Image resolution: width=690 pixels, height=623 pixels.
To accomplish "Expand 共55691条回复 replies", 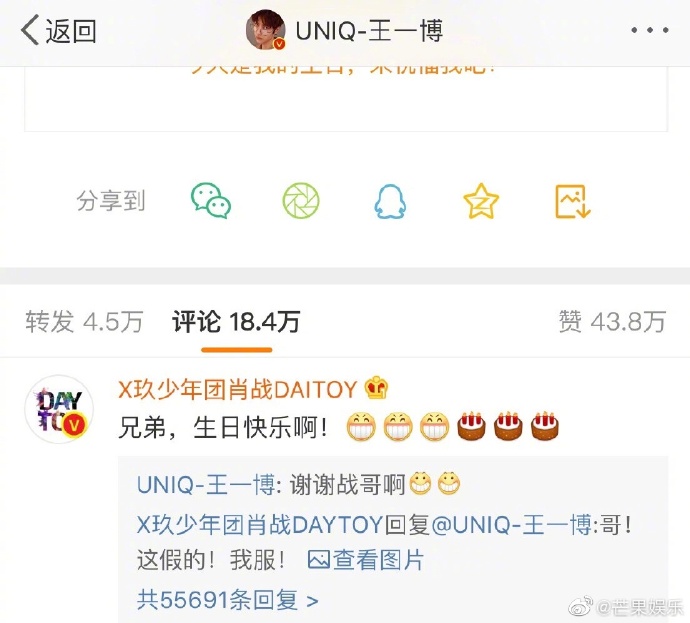I will (228, 600).
